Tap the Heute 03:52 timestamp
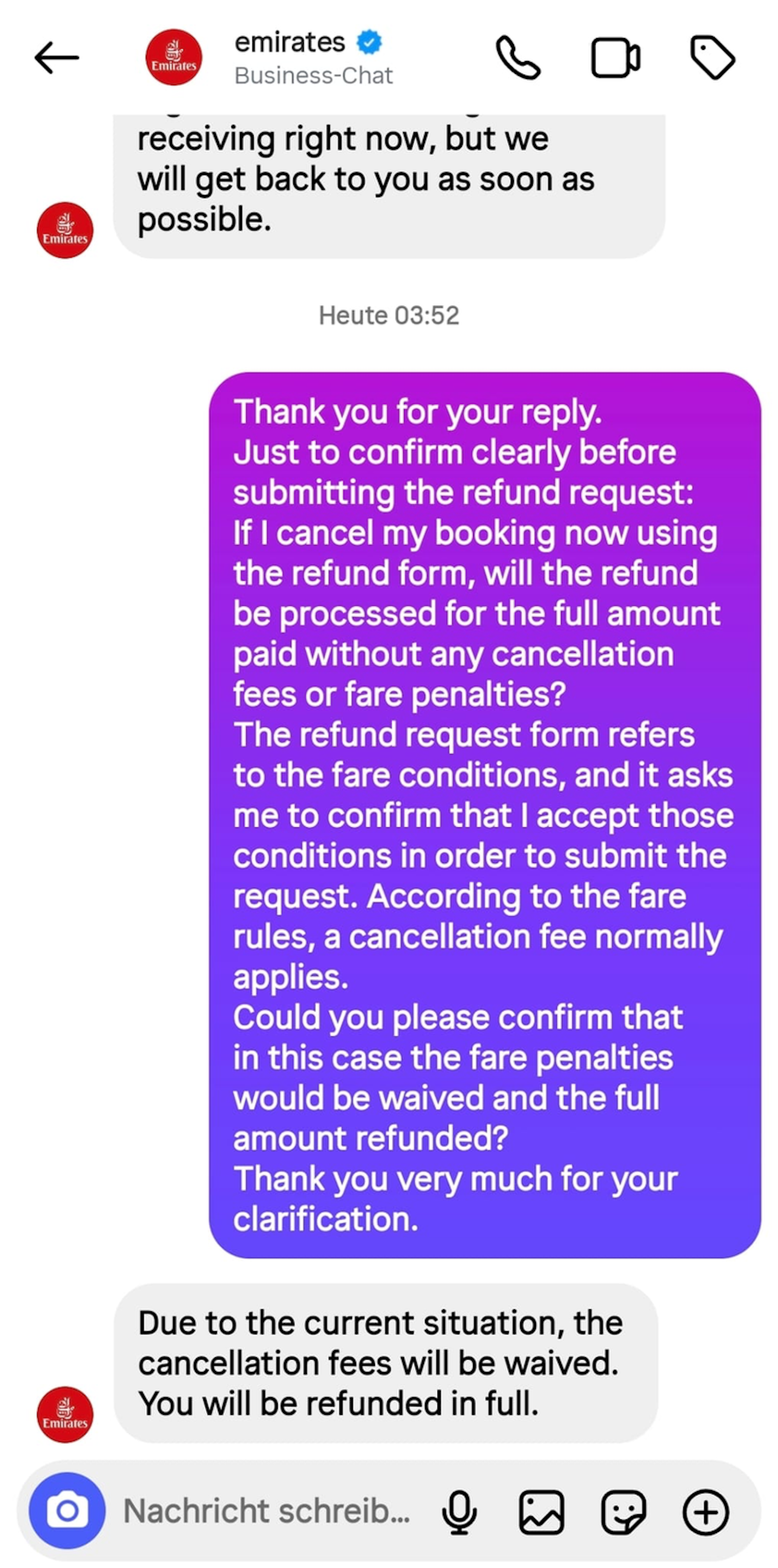 389,315
